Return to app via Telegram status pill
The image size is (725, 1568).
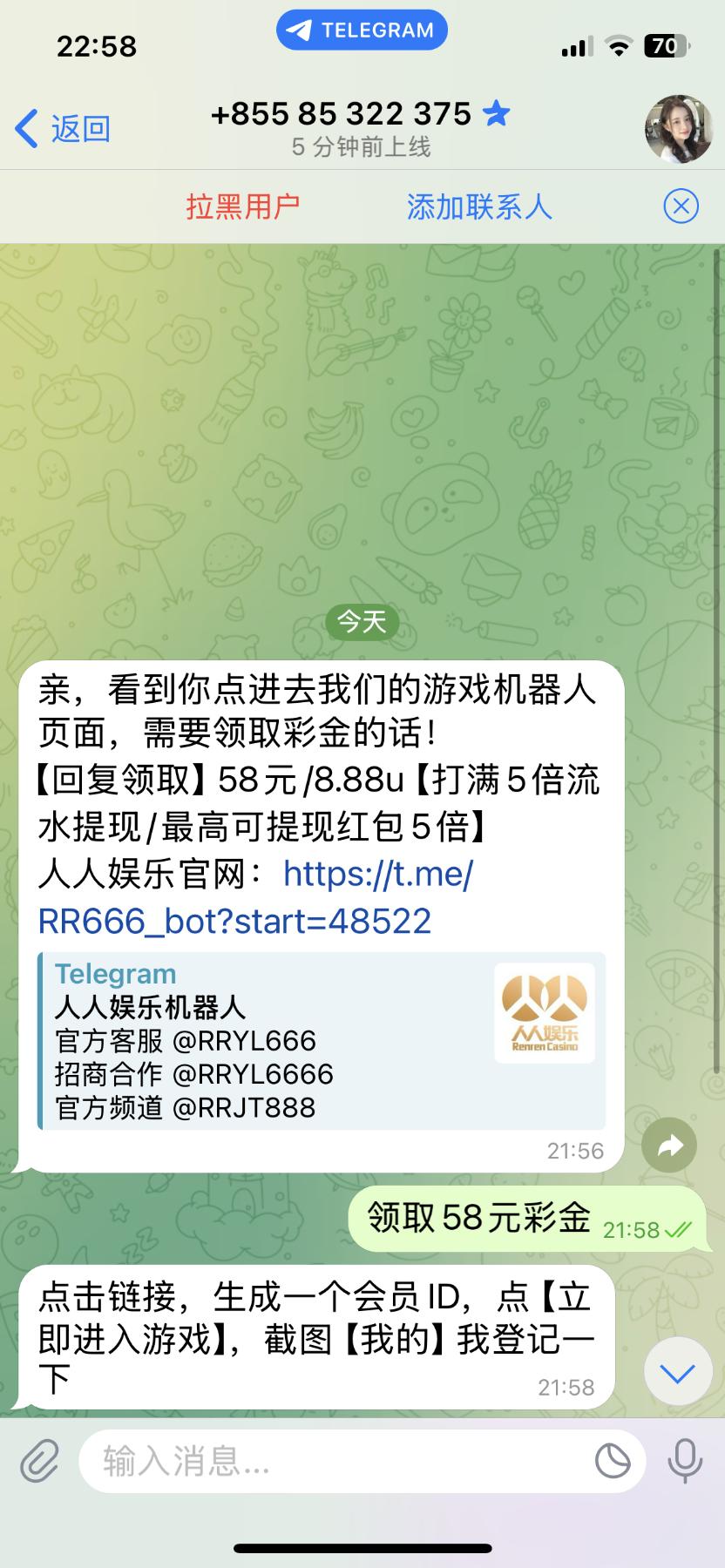click(362, 30)
